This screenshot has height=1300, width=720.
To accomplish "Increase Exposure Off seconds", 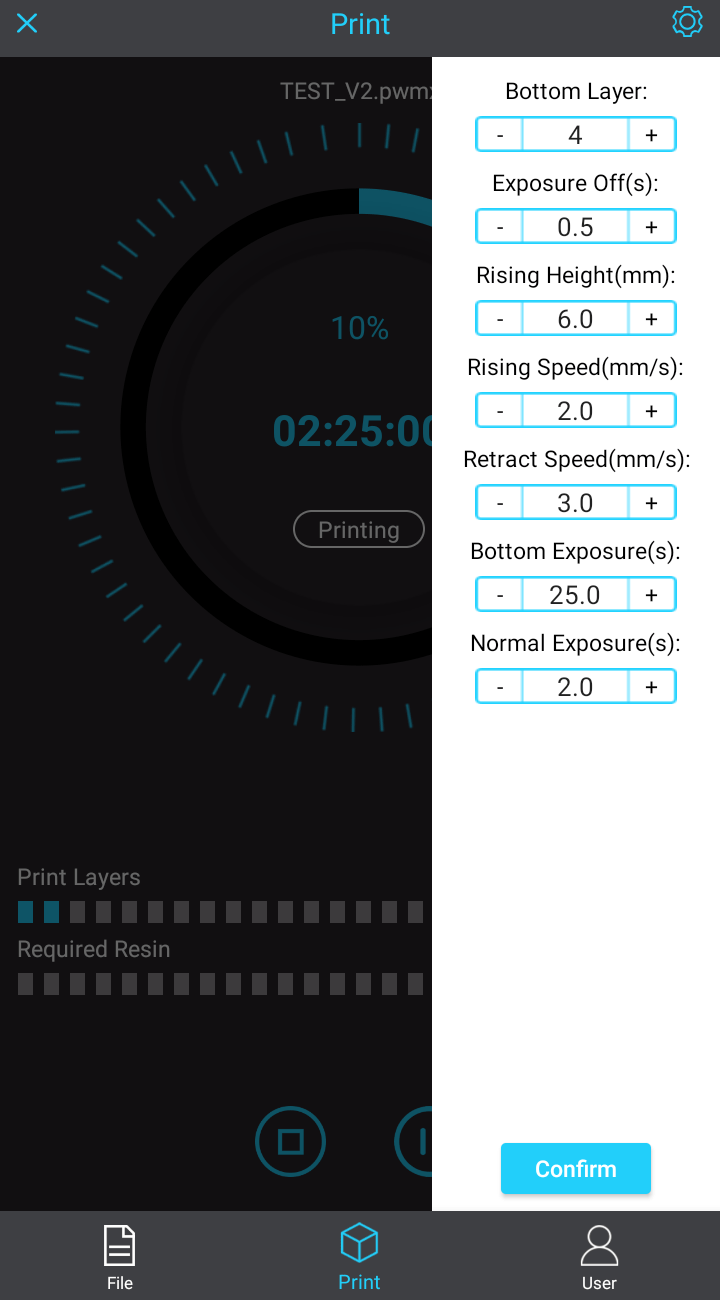I will (x=651, y=227).
